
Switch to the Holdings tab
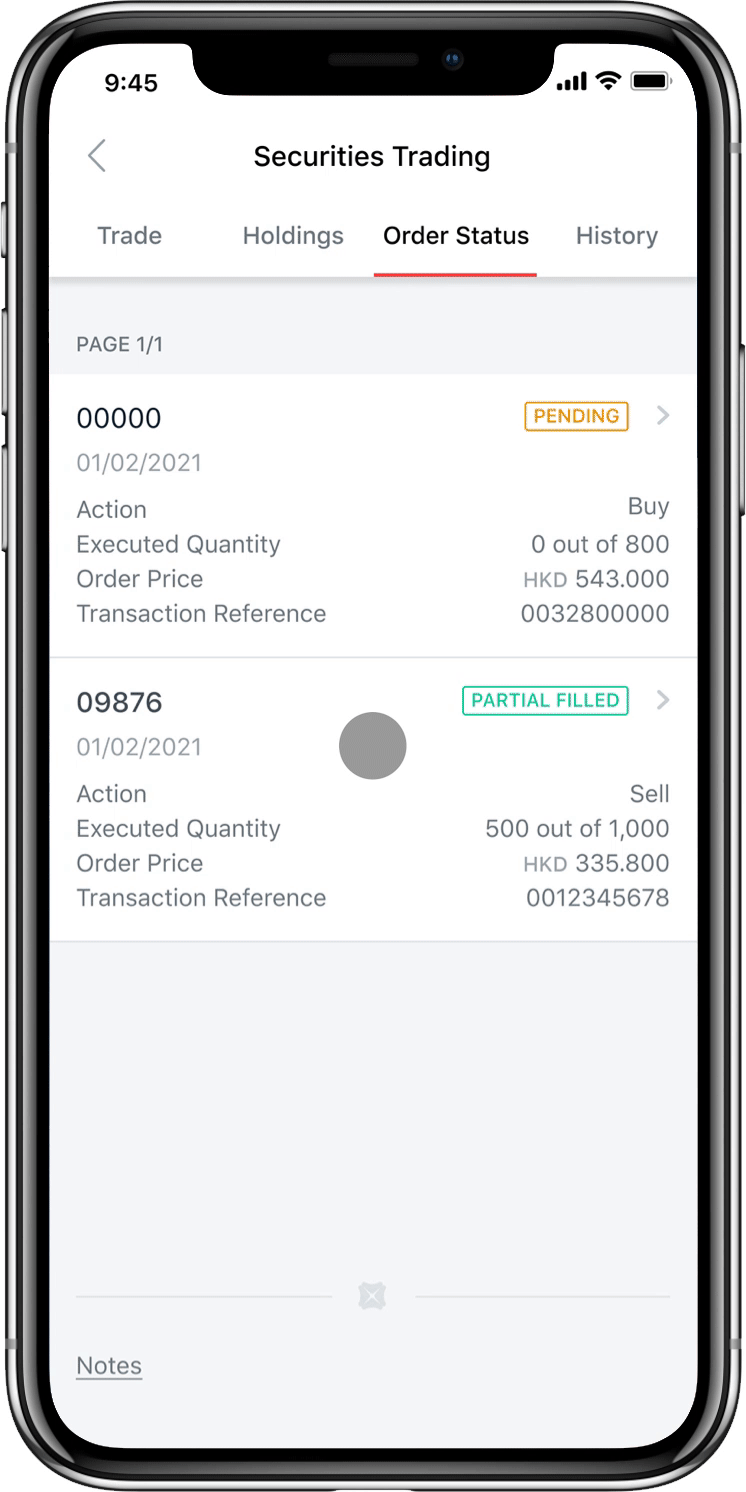[x=293, y=236]
